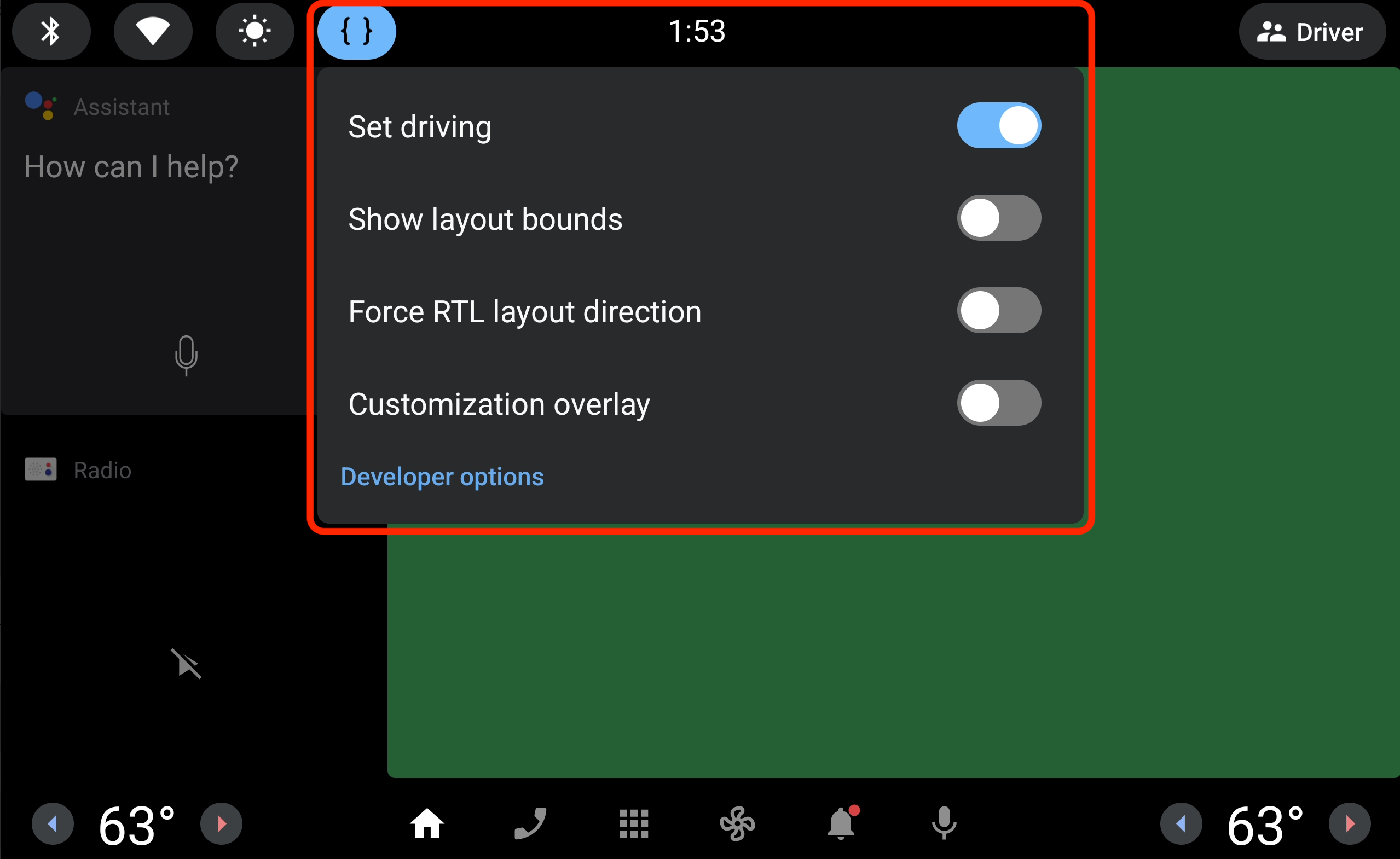Open the phone dialer
Screen dimensions: 1400x859
coord(530,823)
